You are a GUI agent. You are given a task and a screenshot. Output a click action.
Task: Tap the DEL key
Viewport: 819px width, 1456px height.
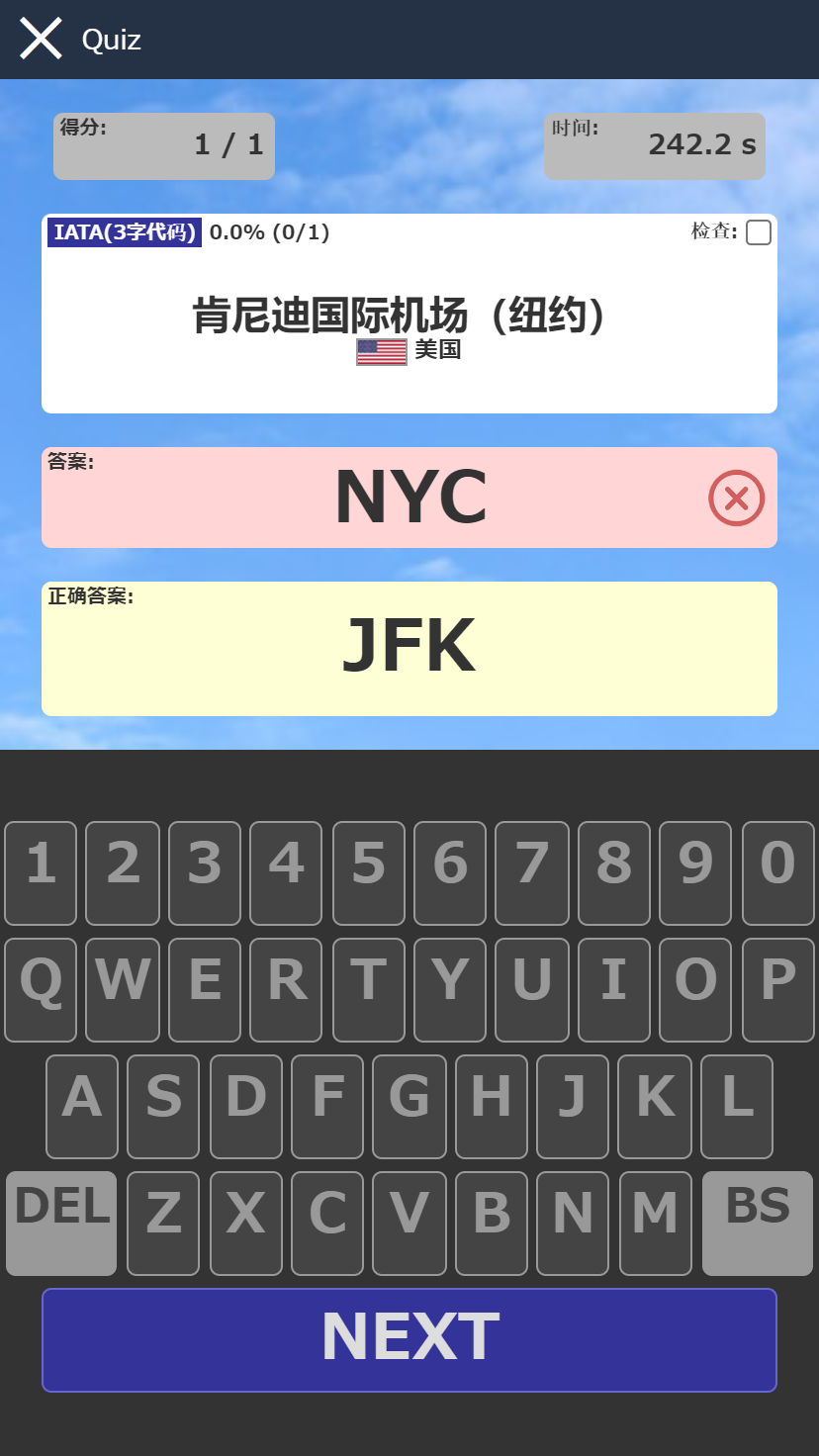[61, 1223]
